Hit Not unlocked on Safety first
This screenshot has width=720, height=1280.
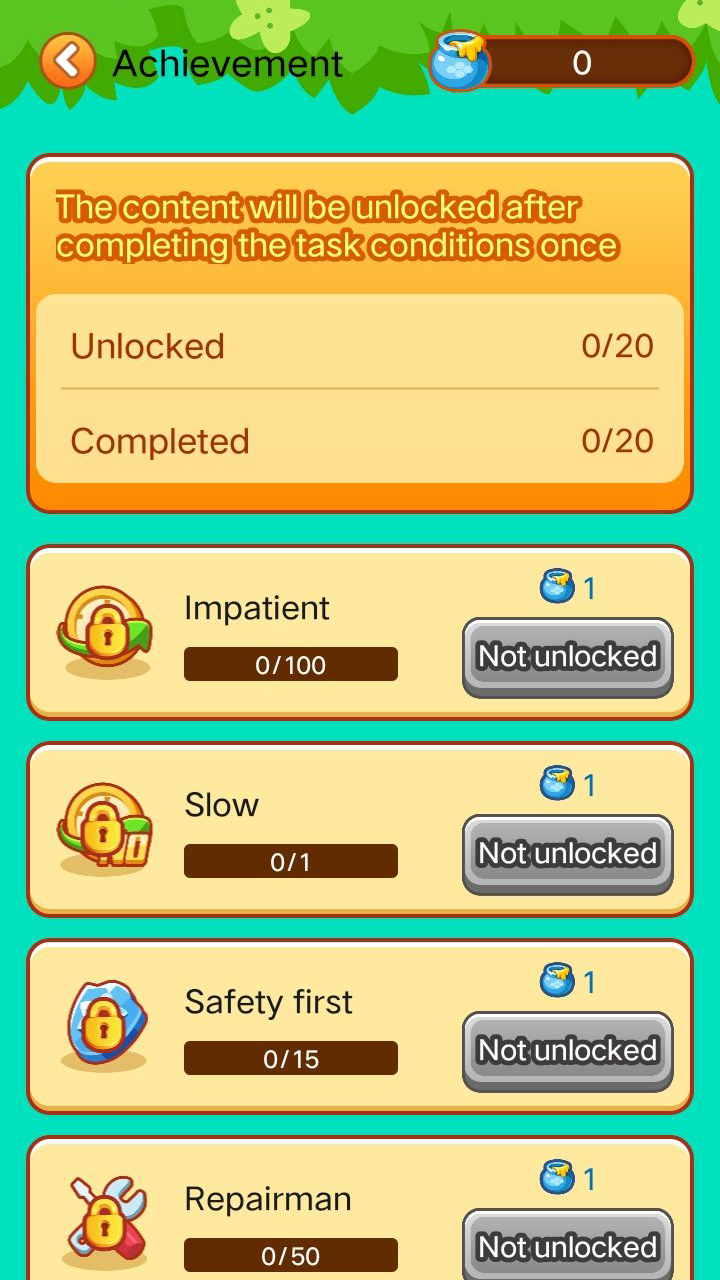tap(567, 1050)
